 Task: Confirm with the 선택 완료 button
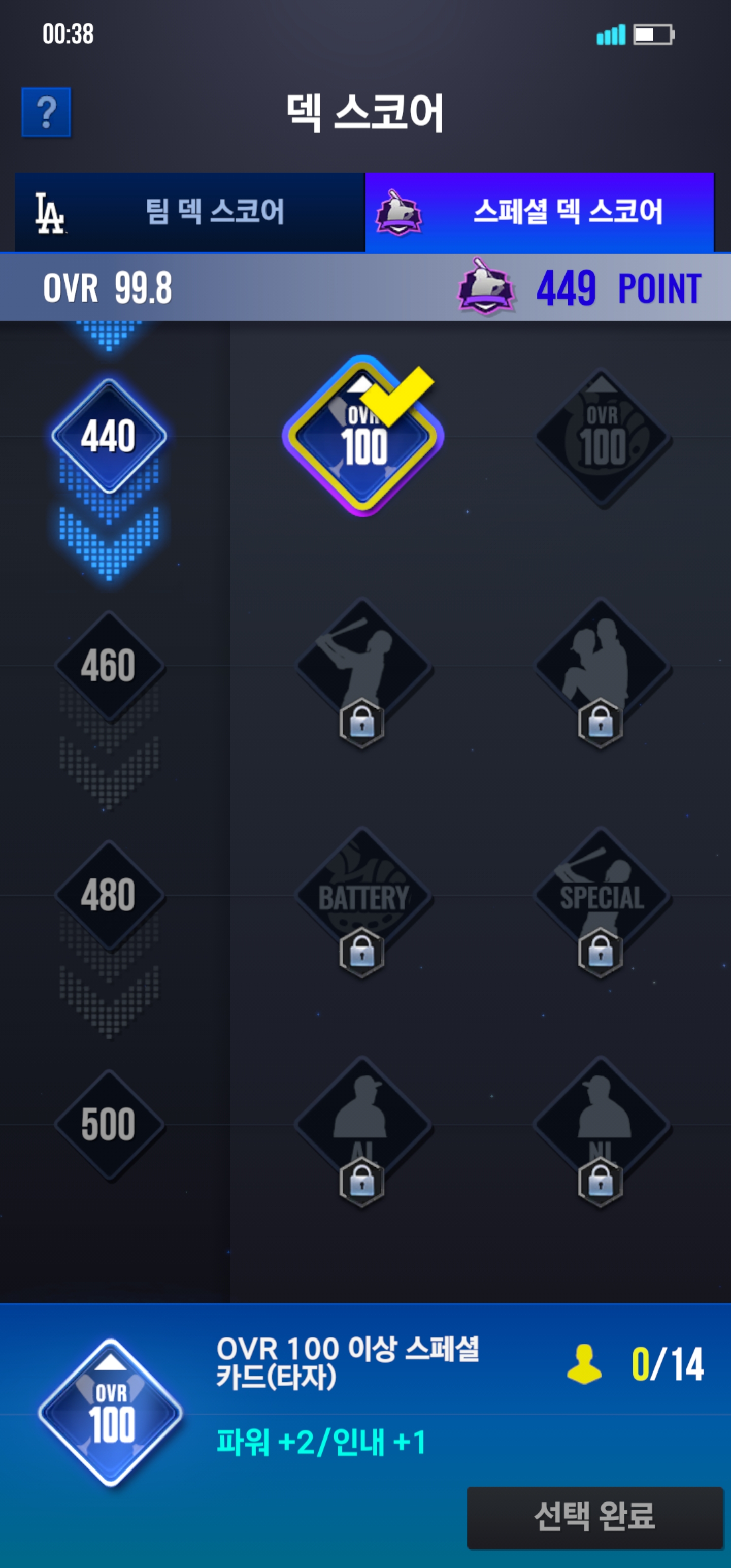594,1517
